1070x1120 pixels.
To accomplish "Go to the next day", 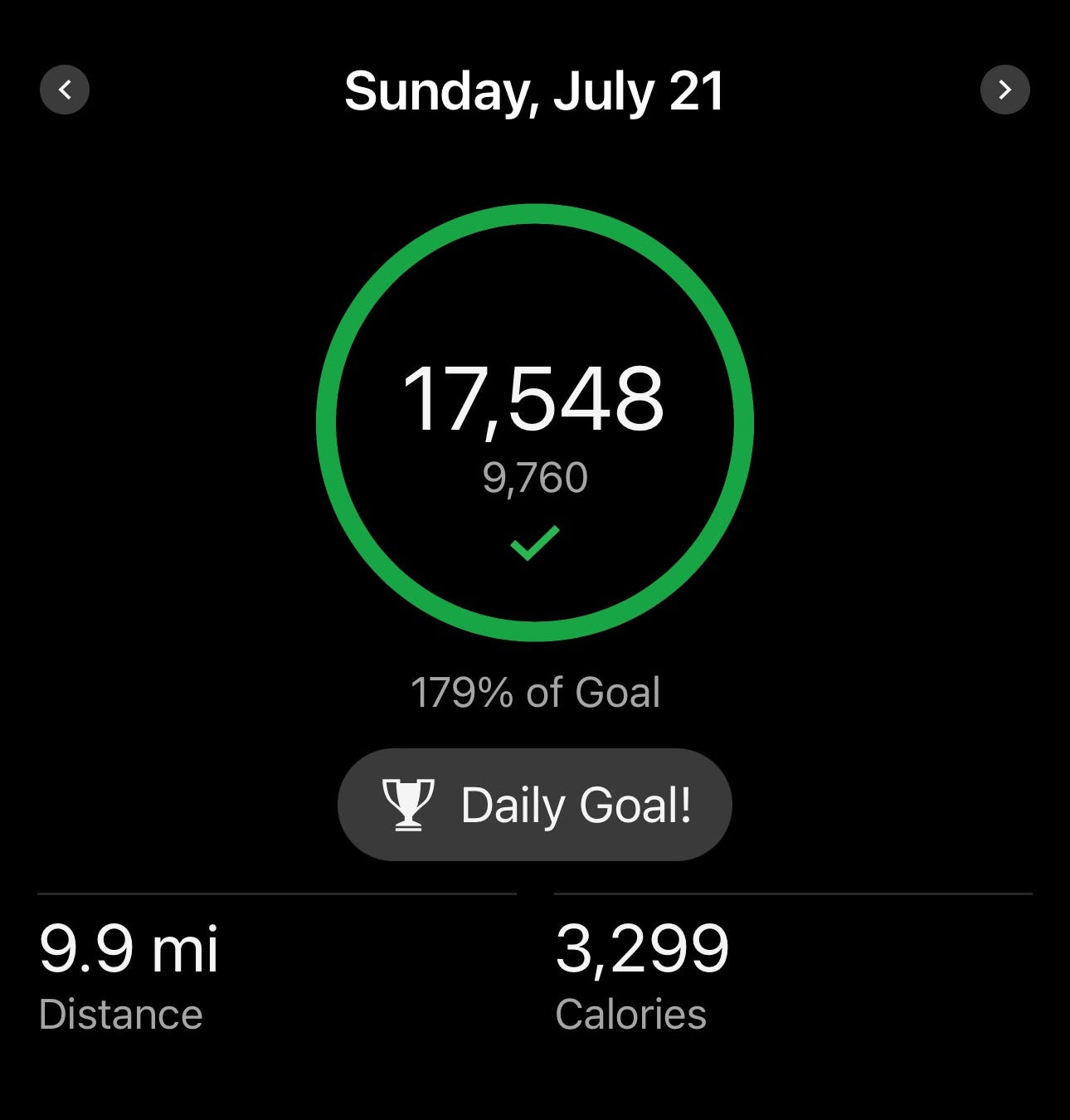I will point(1004,90).
